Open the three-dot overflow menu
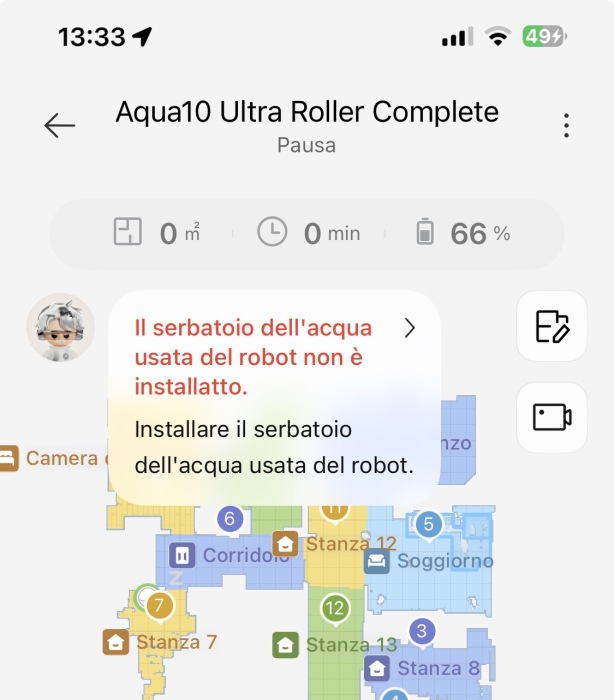This screenshot has width=614, height=700. [566, 125]
